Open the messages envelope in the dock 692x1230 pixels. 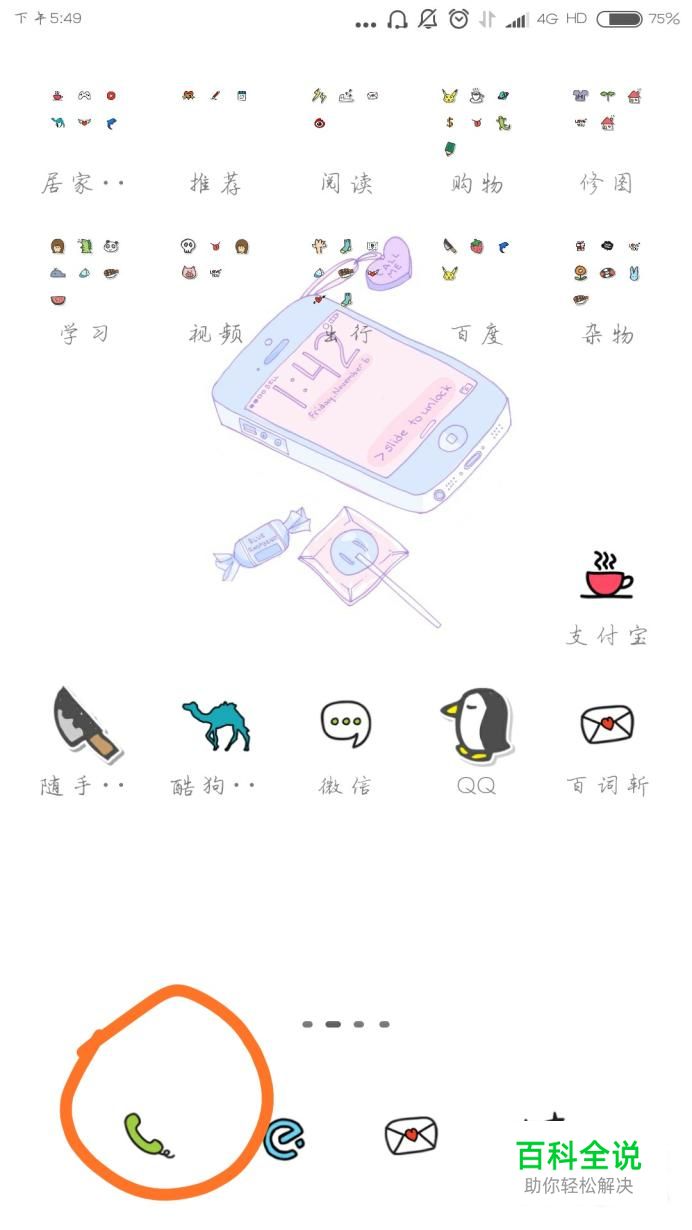tap(411, 1136)
